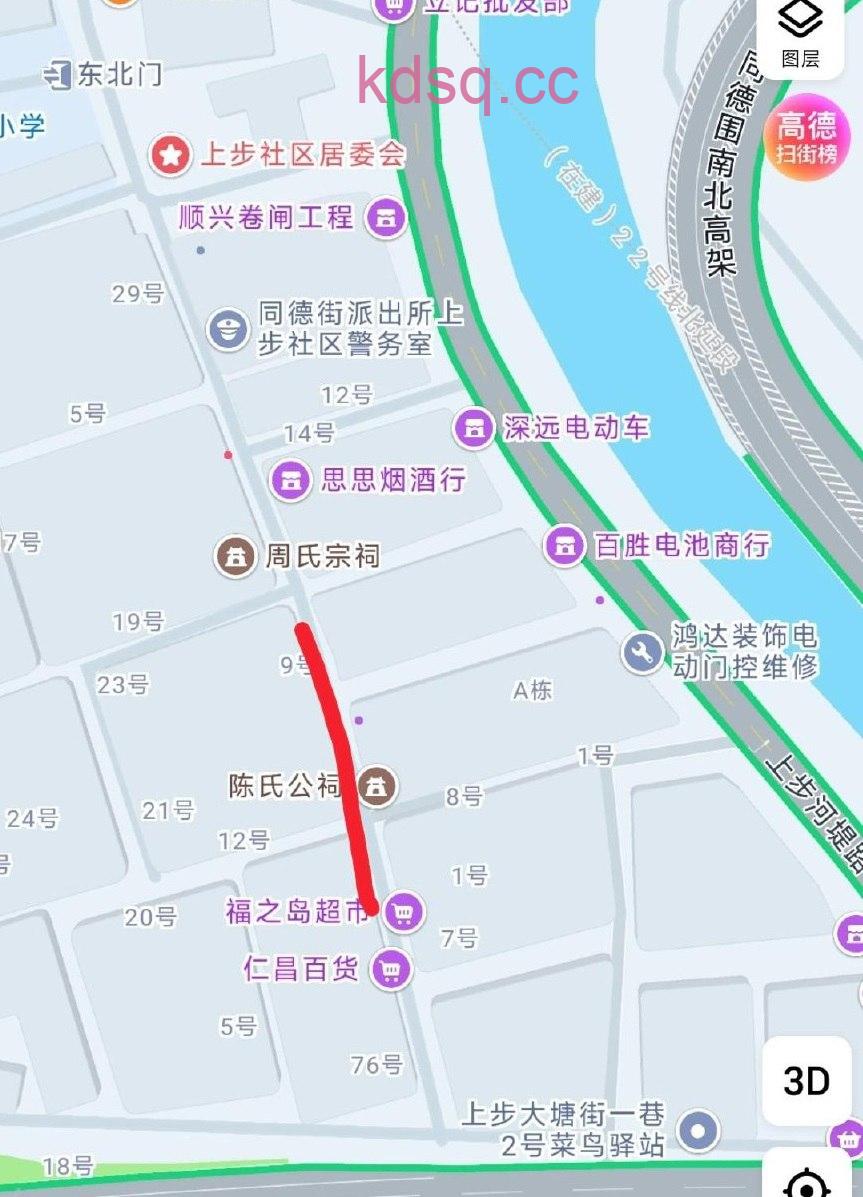Open the 上步大塘街一巷2号菜鸟驿站 marker
Image resolution: width=863 pixels, height=1197 pixels.
click(698, 1131)
